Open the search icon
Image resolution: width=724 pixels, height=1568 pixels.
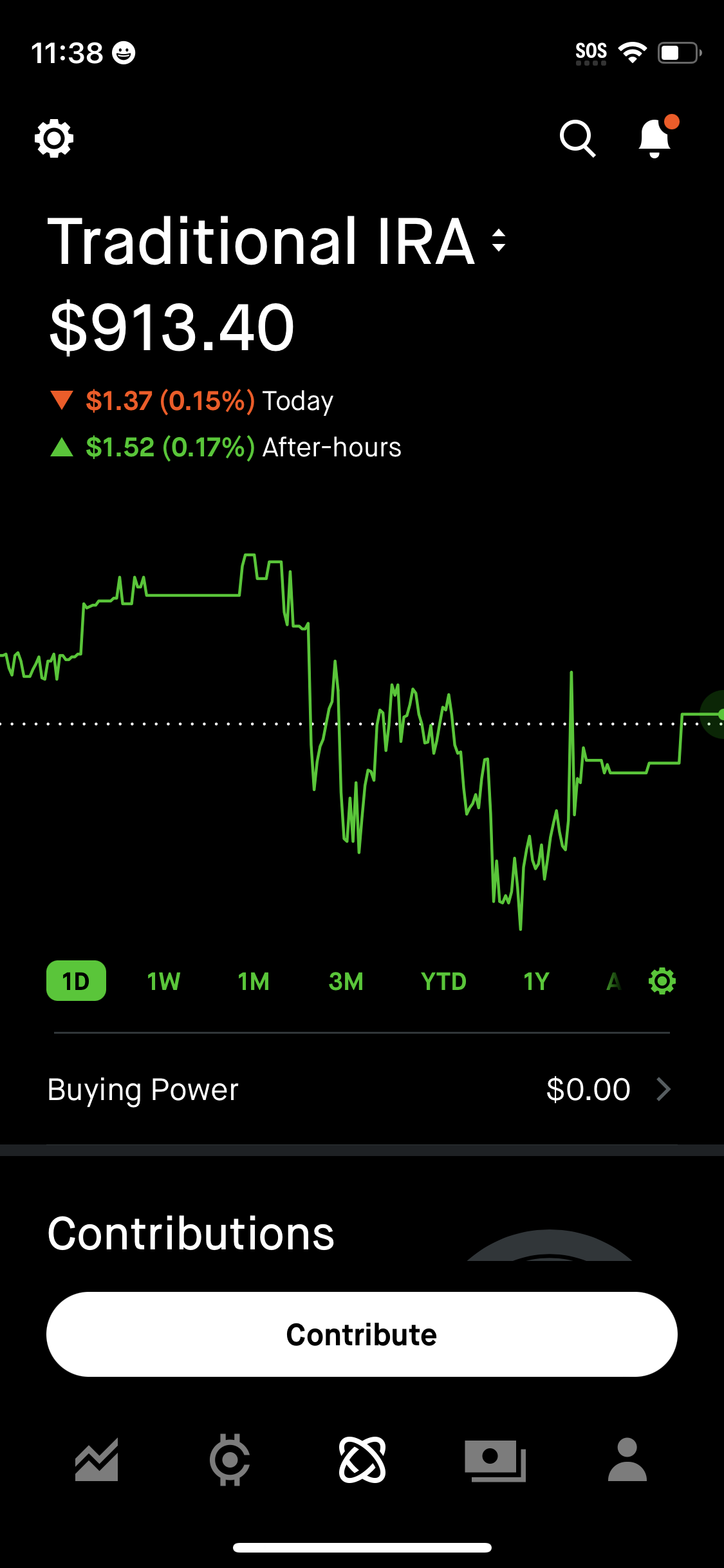(x=577, y=138)
